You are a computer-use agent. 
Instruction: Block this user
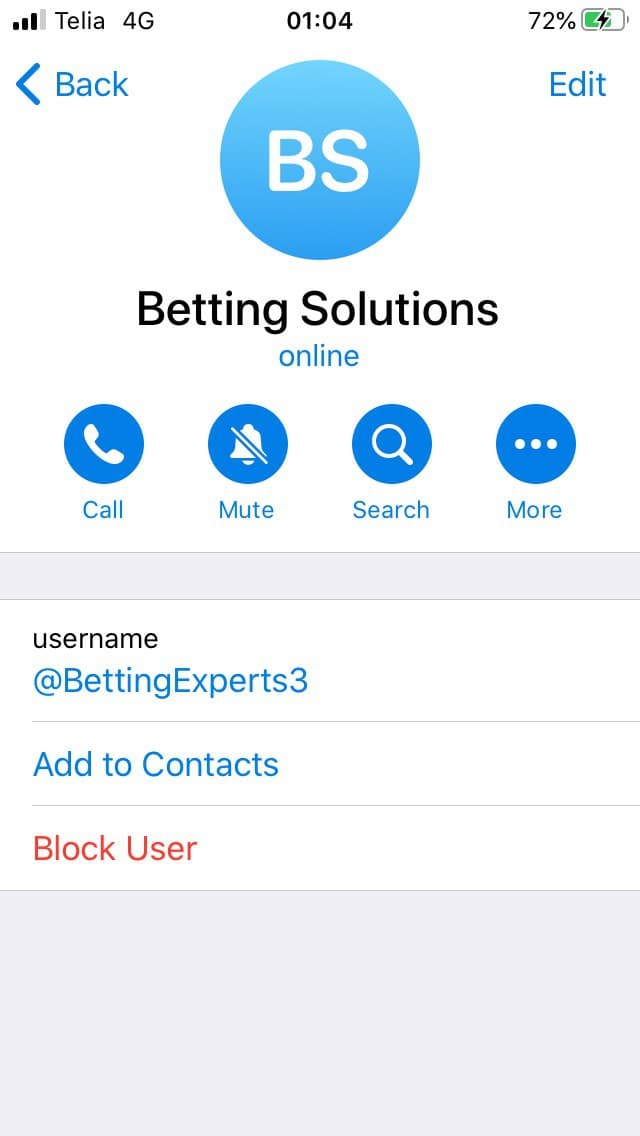pos(320,848)
